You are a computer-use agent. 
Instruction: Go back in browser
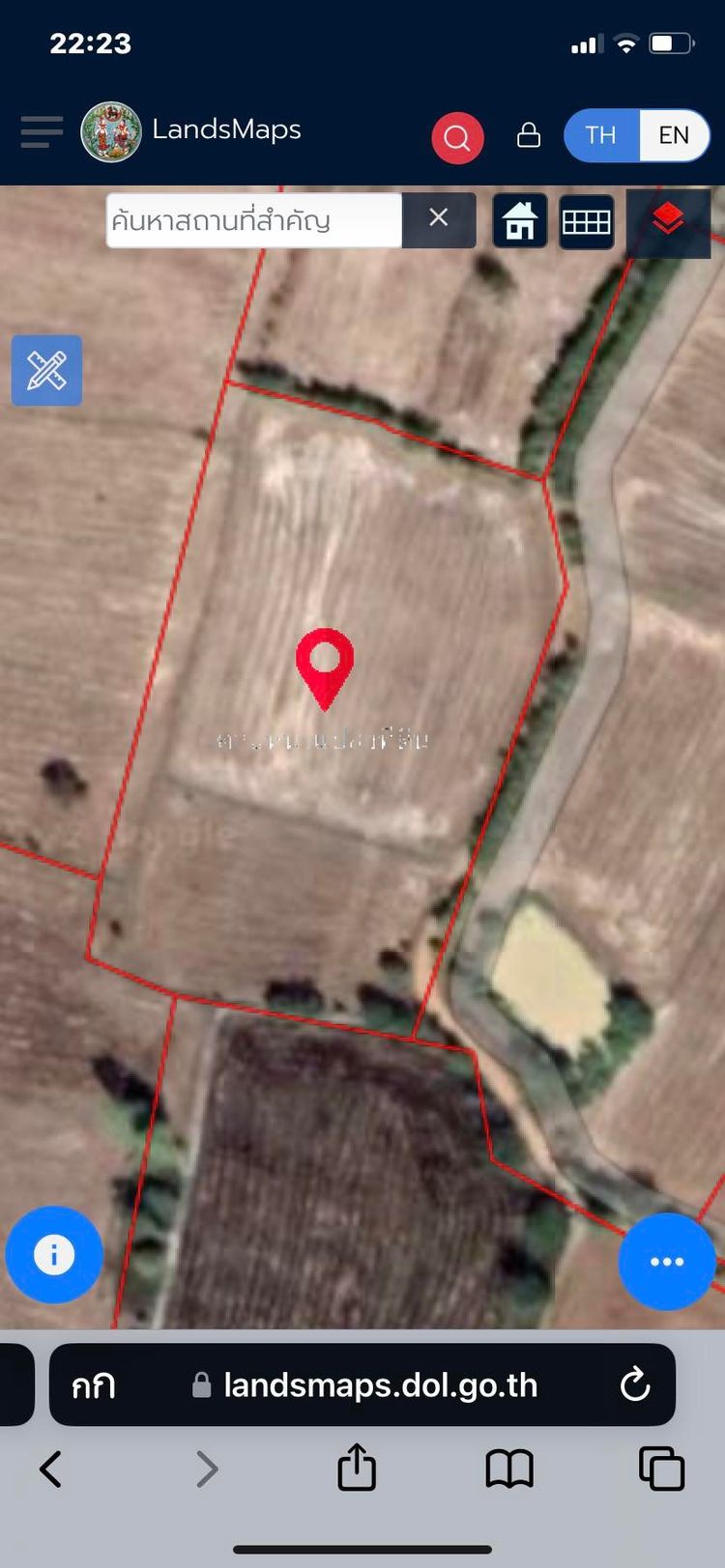pos(50,1469)
